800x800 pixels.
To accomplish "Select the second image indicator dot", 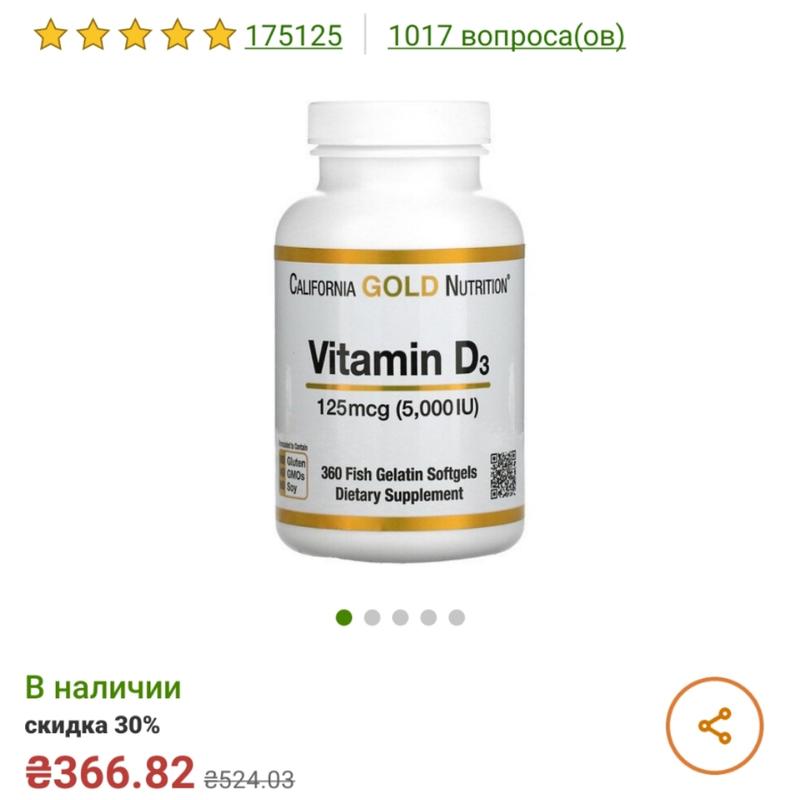I will click(372, 617).
